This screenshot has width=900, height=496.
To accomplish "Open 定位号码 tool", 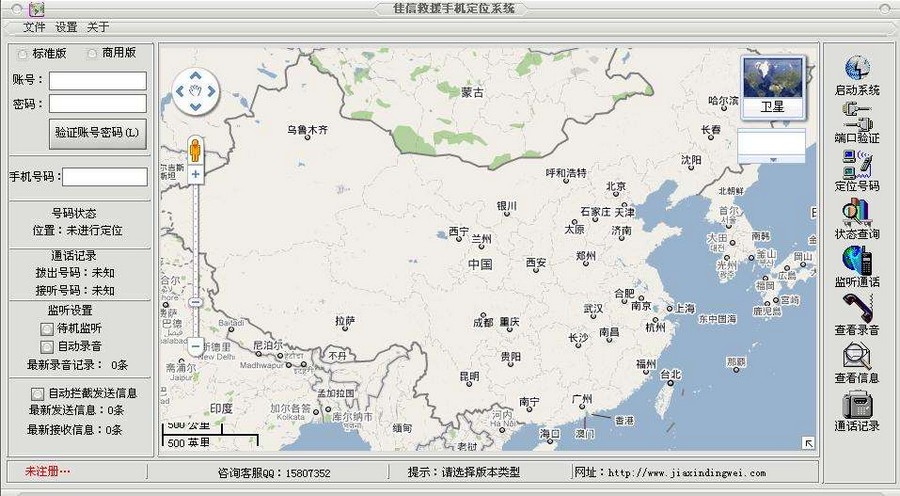I will (857, 170).
